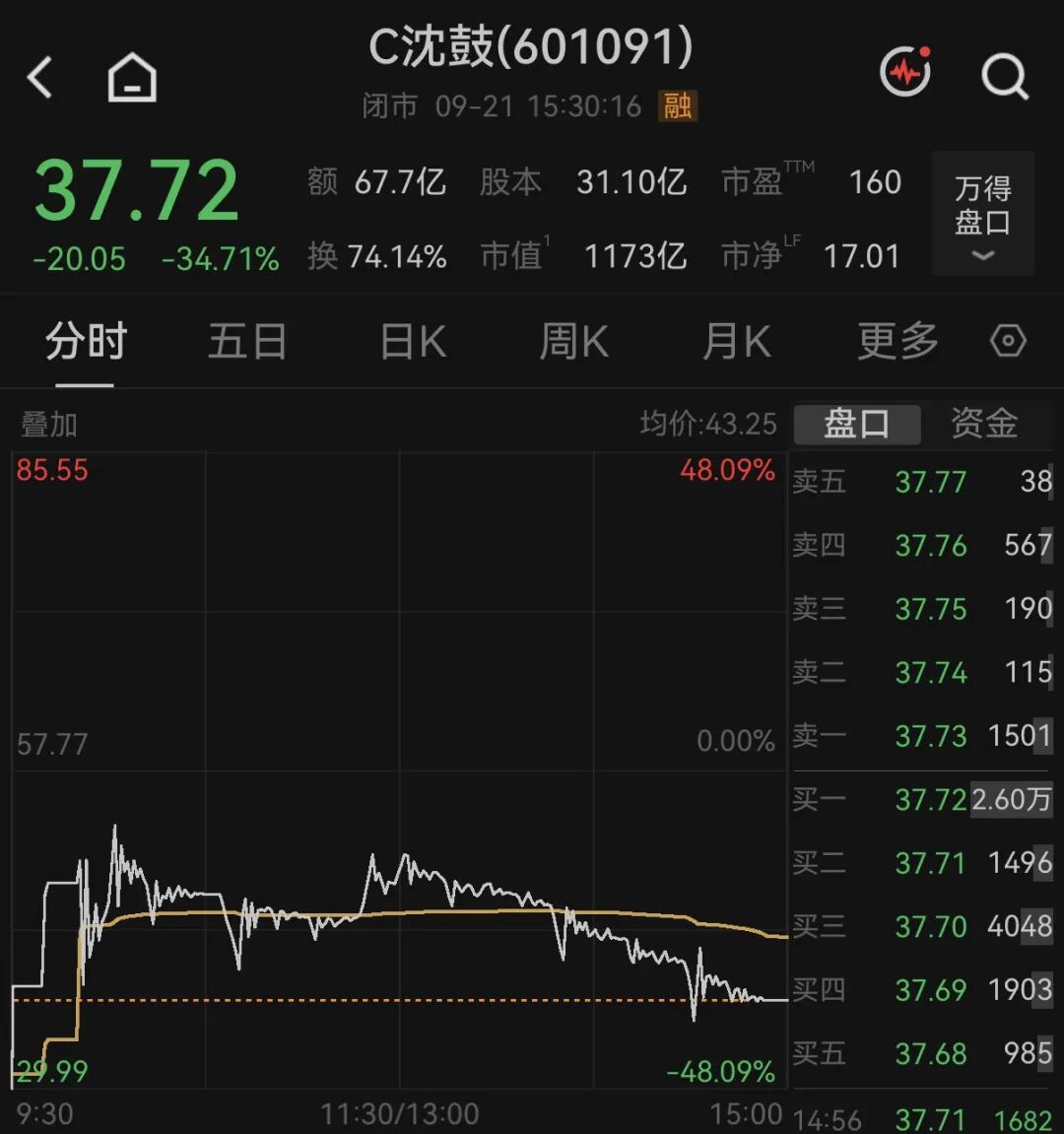1064x1134 pixels.
Task: Select the 分时 tab
Action: pos(86,341)
